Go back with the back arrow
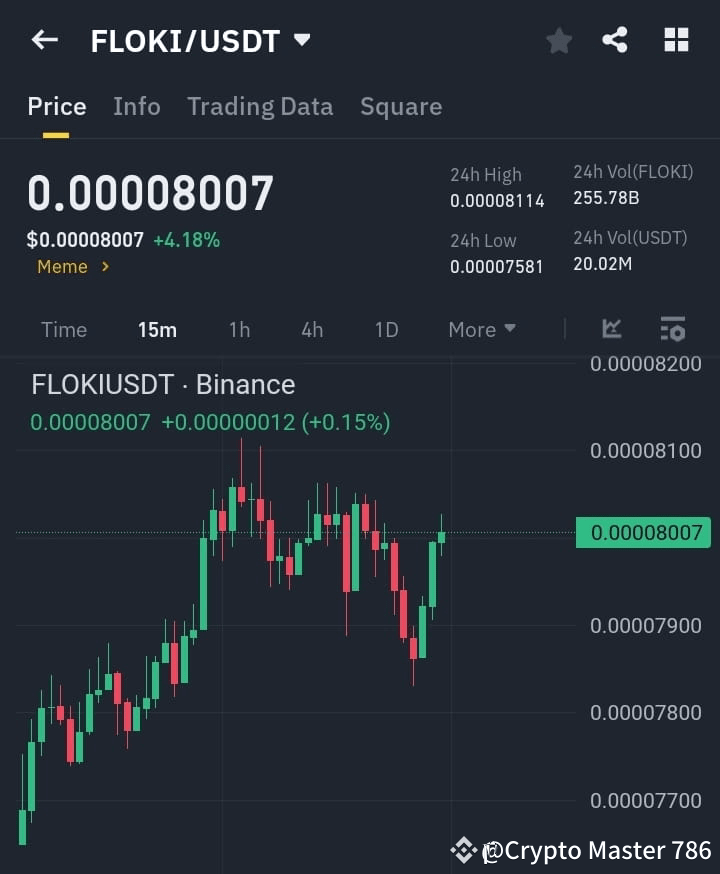This screenshot has height=874, width=720. 42,40
